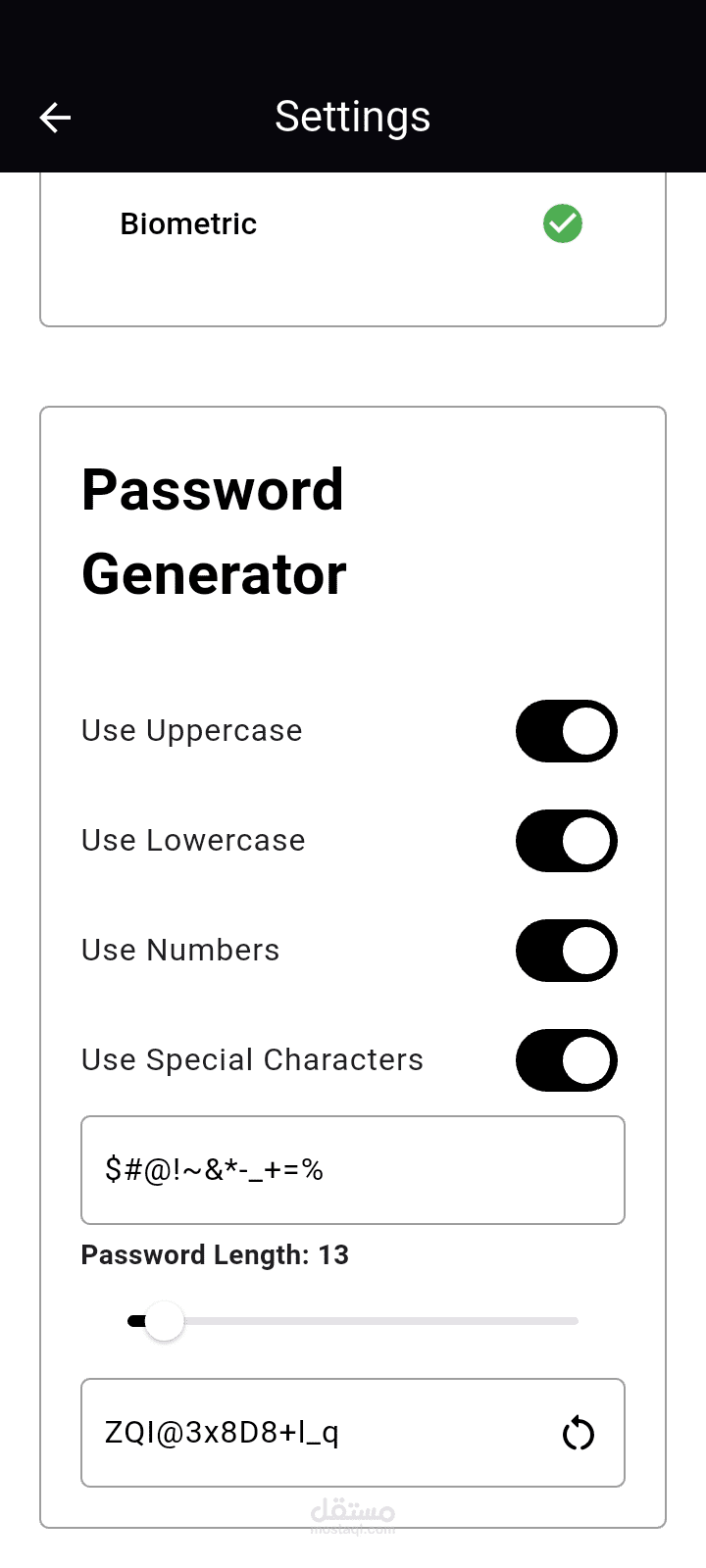
Task: Tap the generated password ZQI@3x8D8+l_q field
Action: click(353, 1433)
